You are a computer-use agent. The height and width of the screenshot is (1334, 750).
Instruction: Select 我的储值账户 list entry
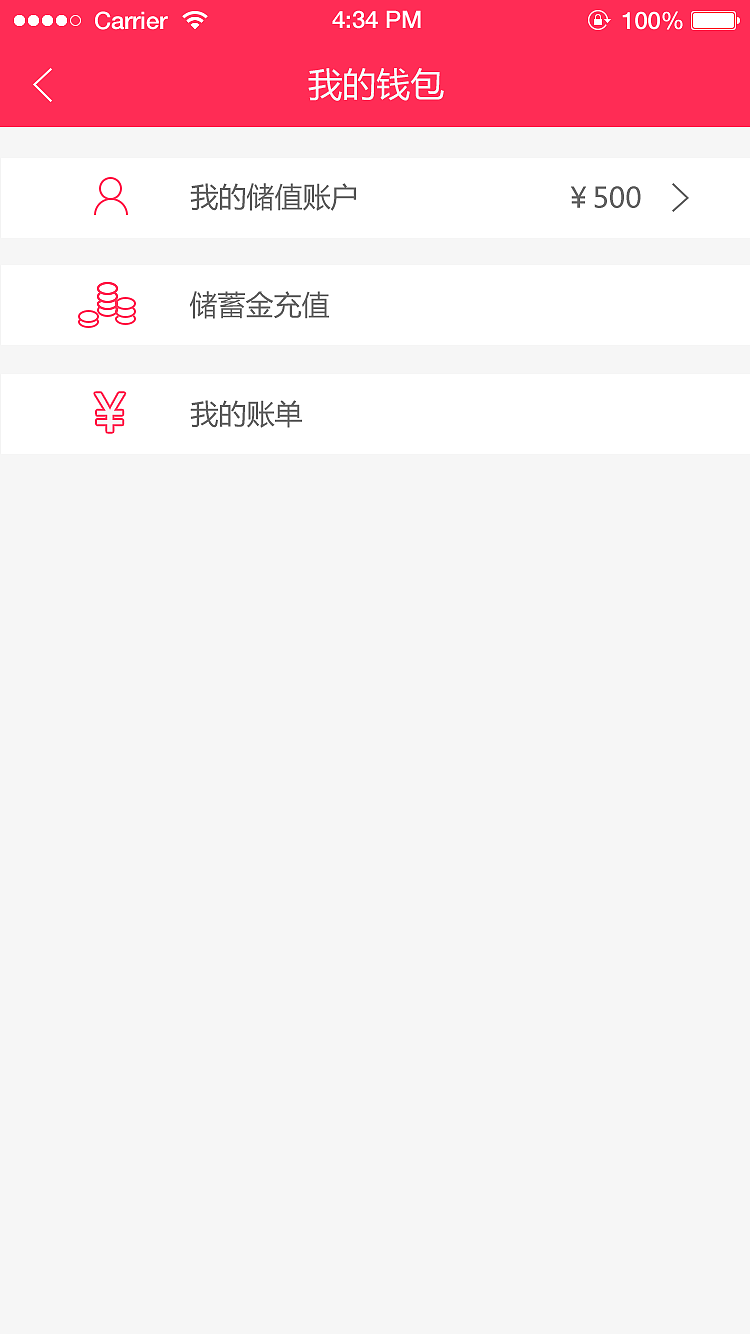[375, 197]
